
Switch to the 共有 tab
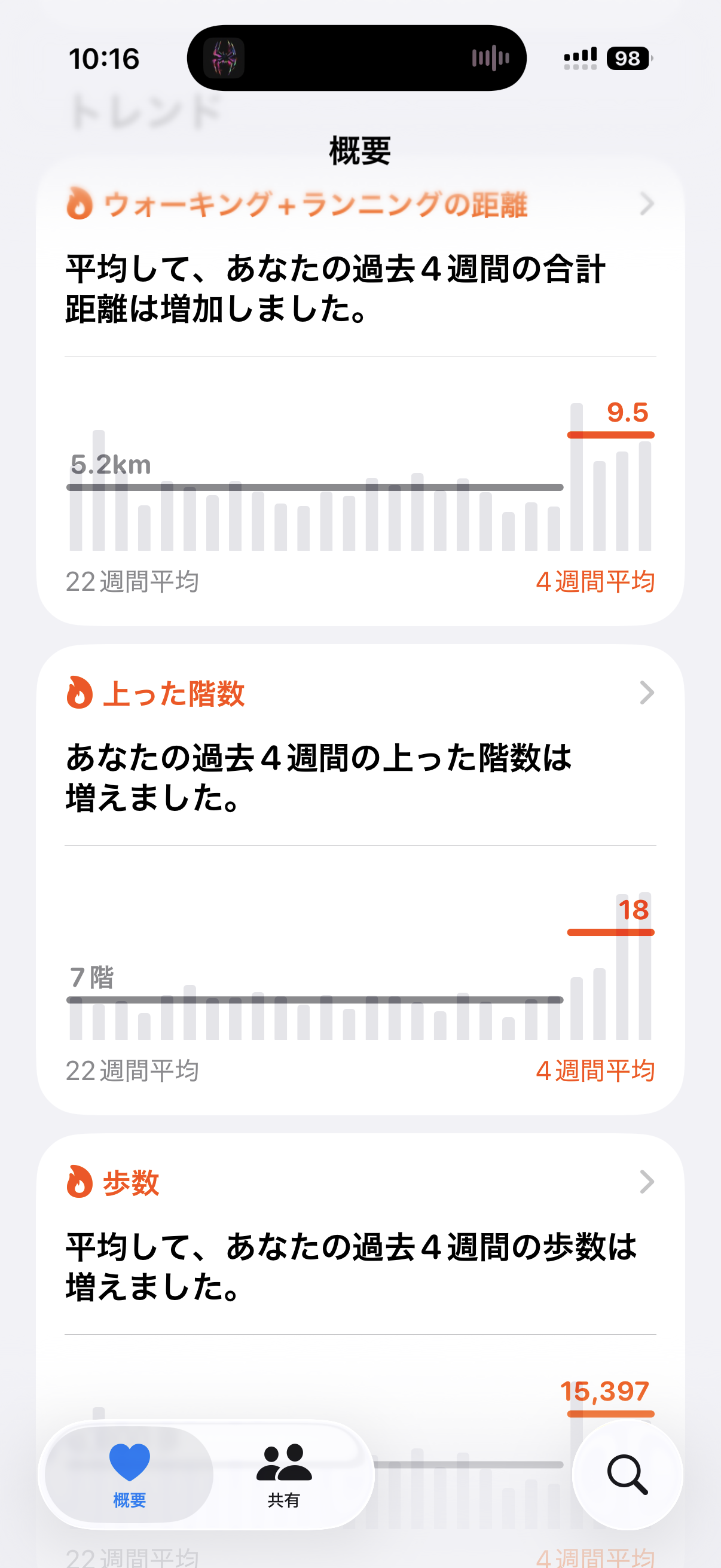[283, 1475]
